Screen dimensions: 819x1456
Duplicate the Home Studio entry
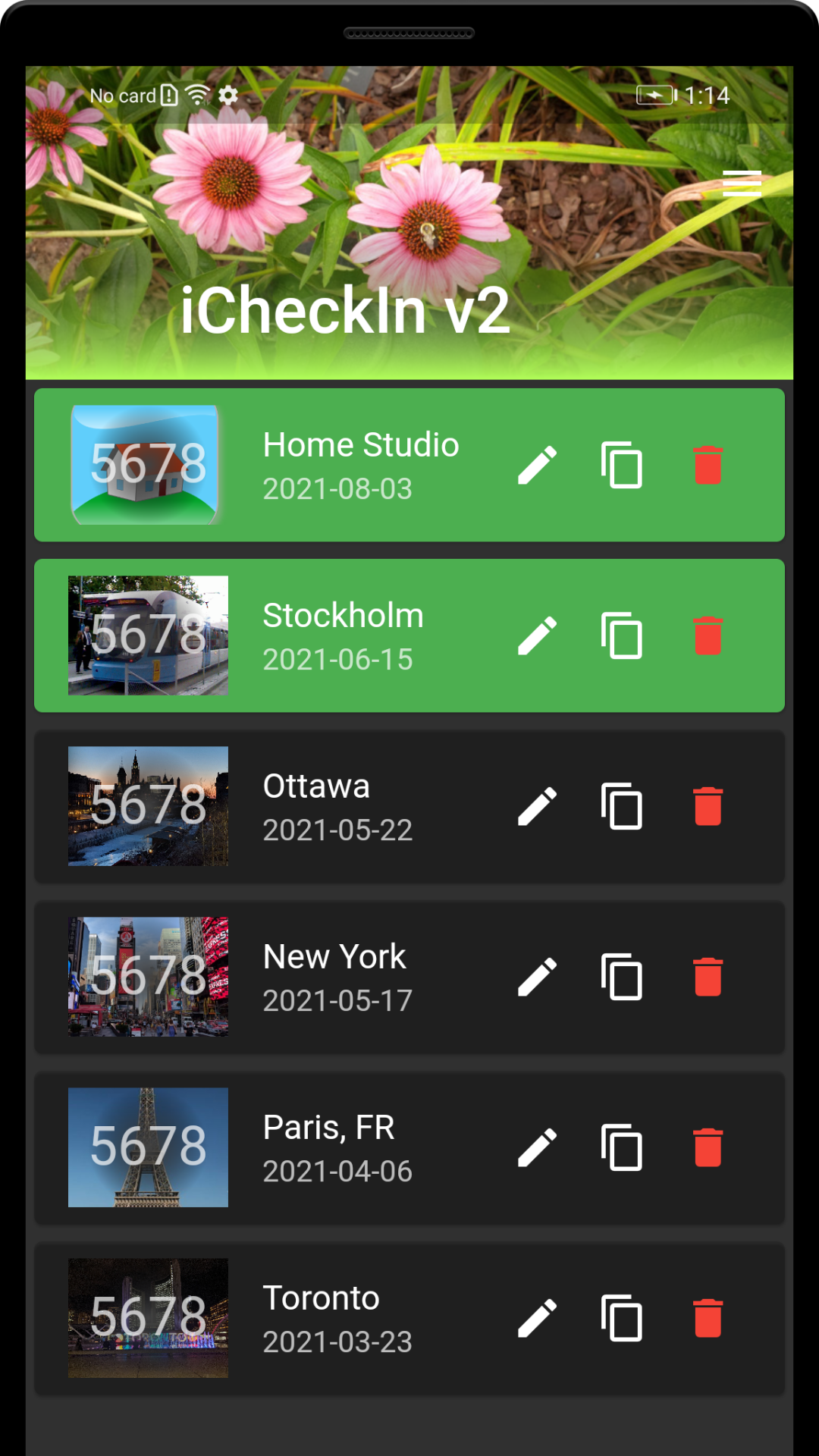(x=622, y=465)
